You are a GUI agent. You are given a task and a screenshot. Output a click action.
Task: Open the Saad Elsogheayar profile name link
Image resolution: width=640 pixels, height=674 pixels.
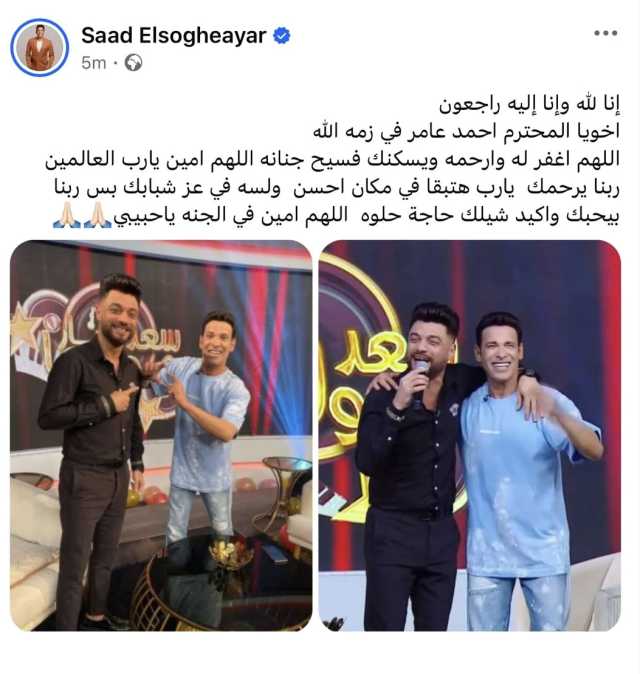tap(173, 36)
